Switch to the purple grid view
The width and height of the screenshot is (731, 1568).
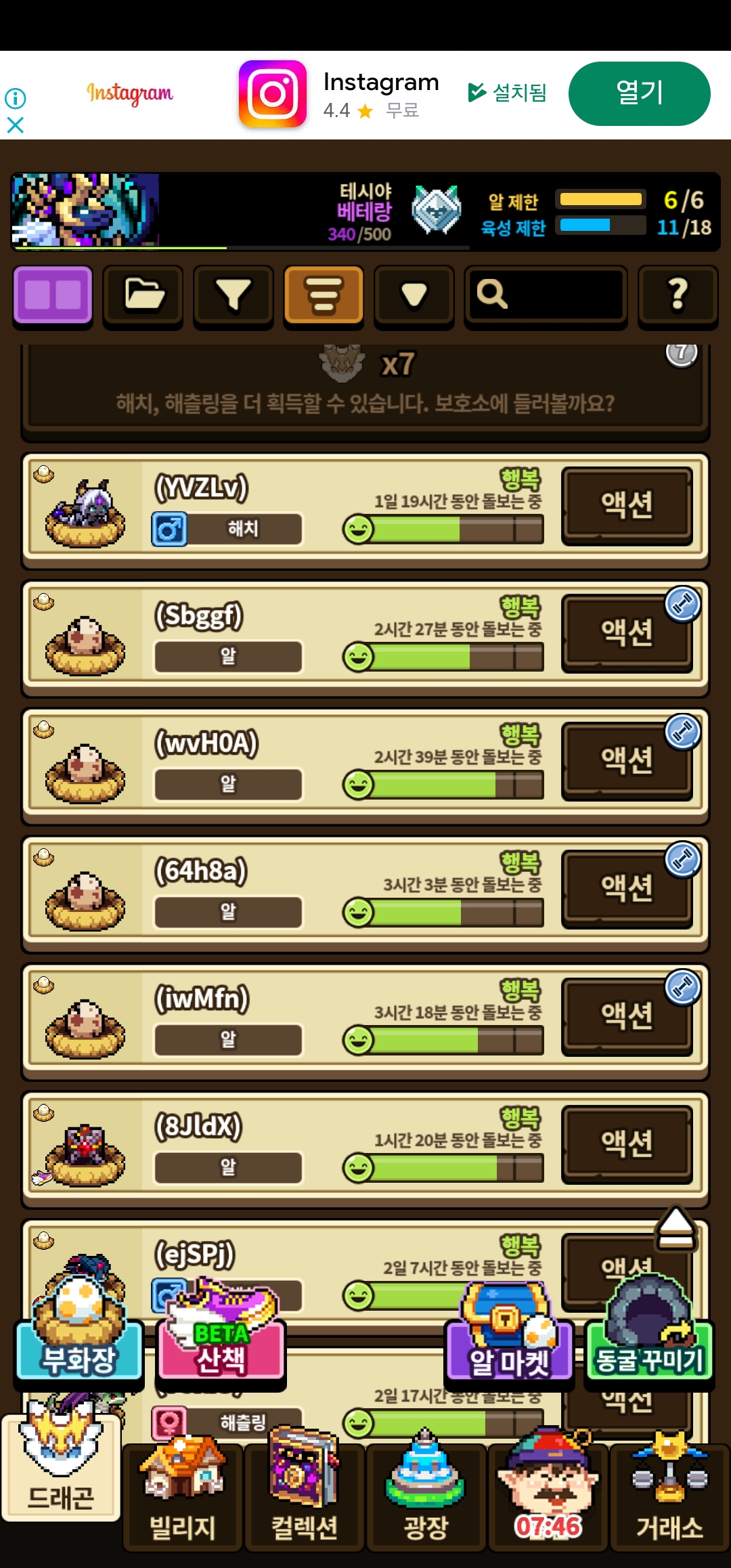53,295
